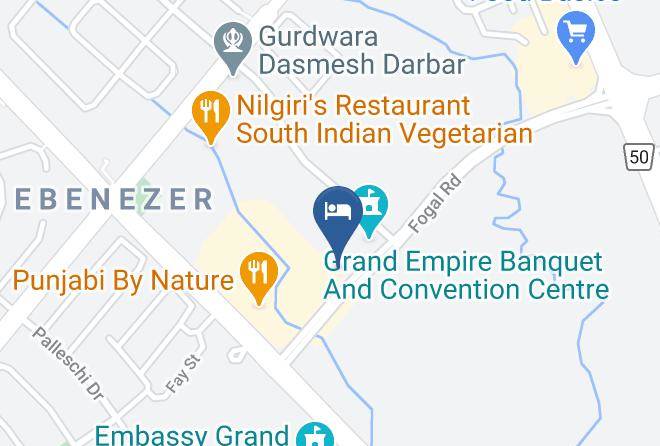The image size is (660, 446).
Task: Open the Embassy Grand pin
Action: click(315, 434)
